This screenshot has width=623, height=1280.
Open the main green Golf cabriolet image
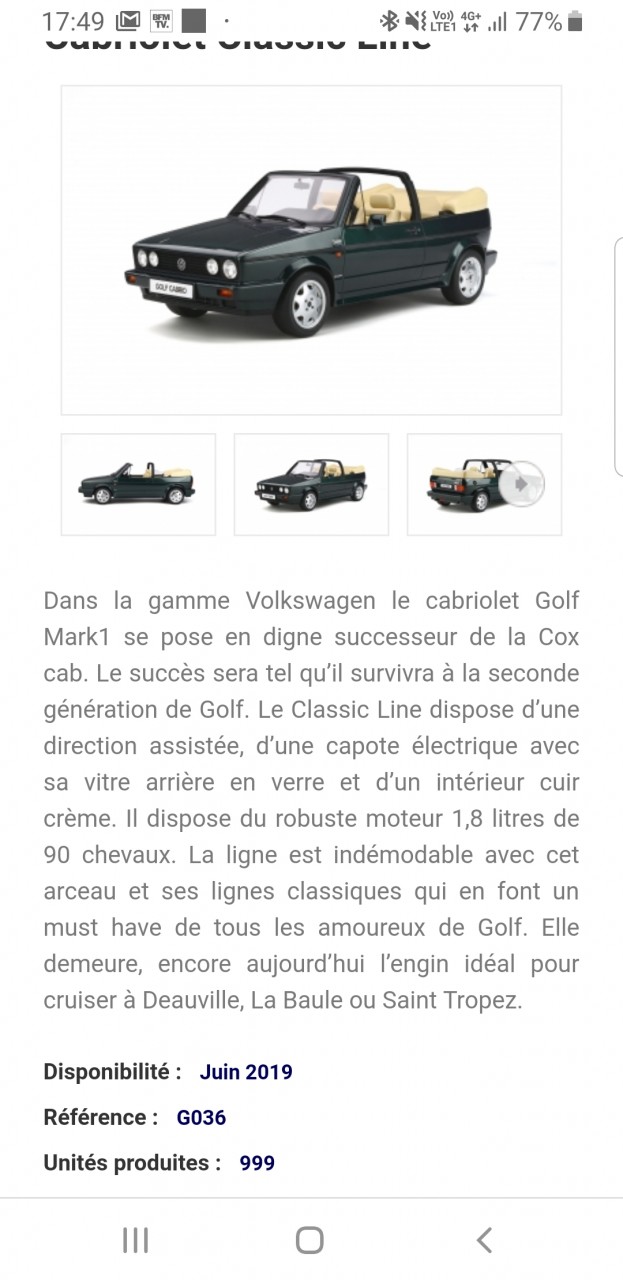click(311, 250)
